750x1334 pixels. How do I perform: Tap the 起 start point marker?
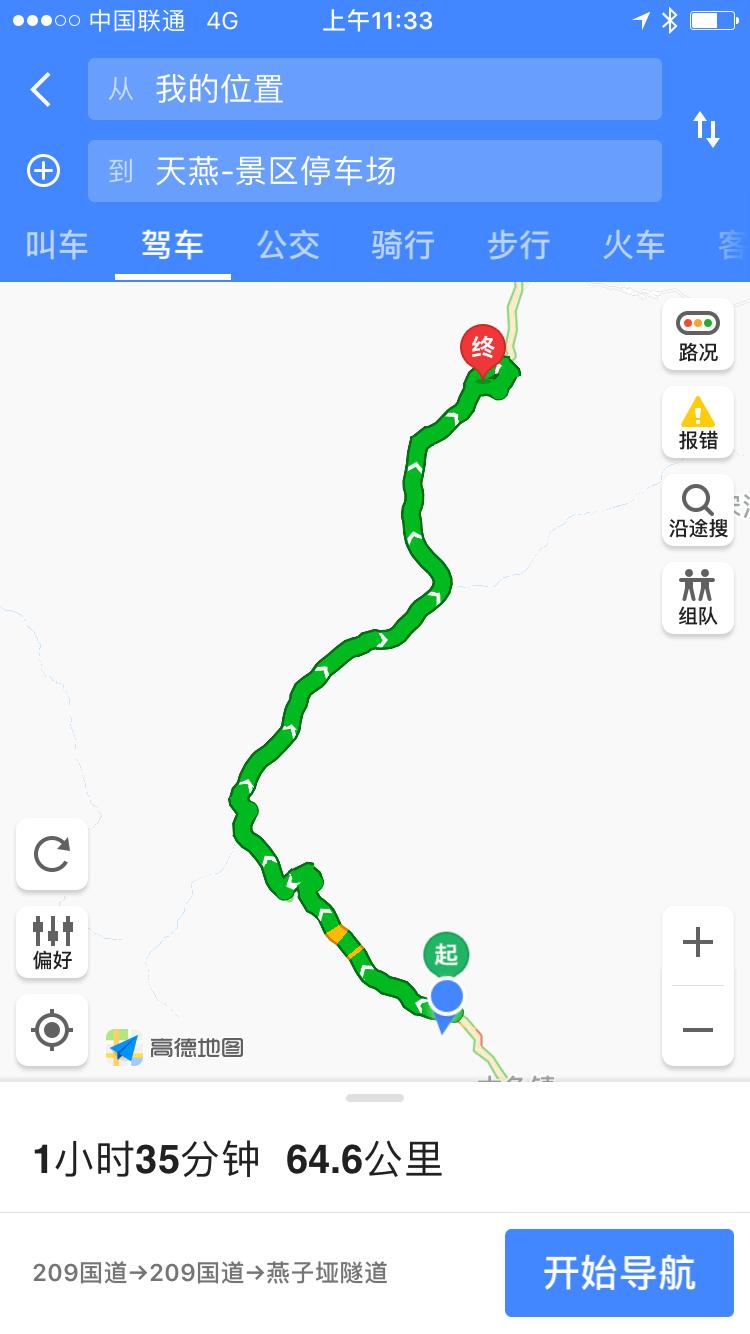point(447,954)
